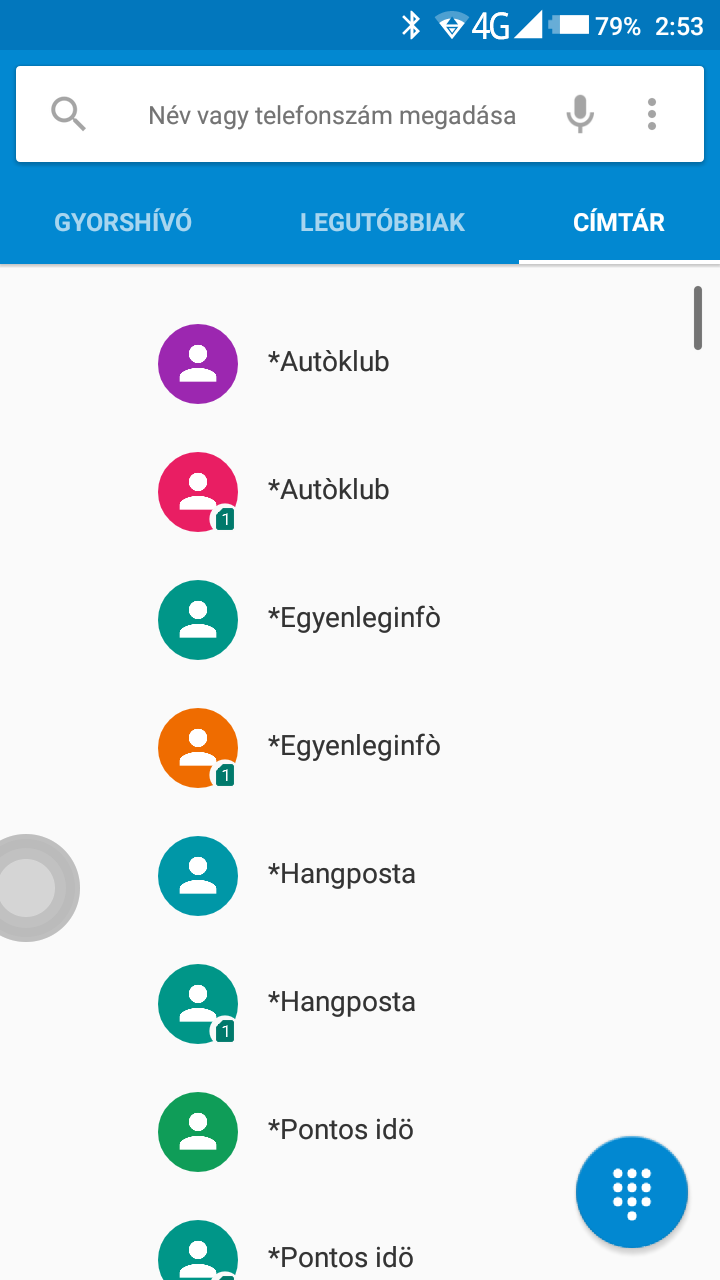
Task: Start voice search with the microphone icon
Action: point(580,114)
